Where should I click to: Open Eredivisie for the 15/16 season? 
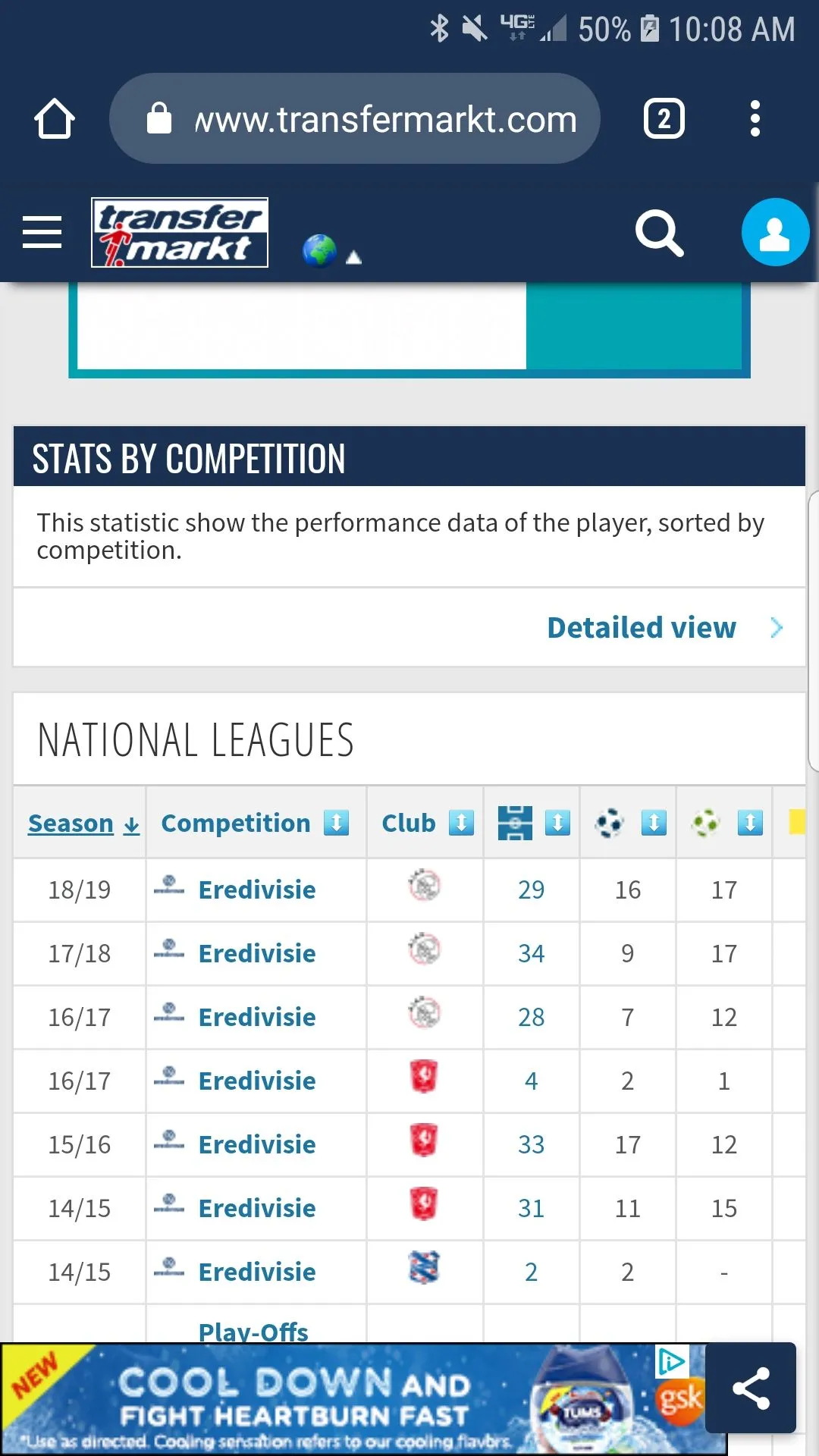click(x=256, y=1144)
